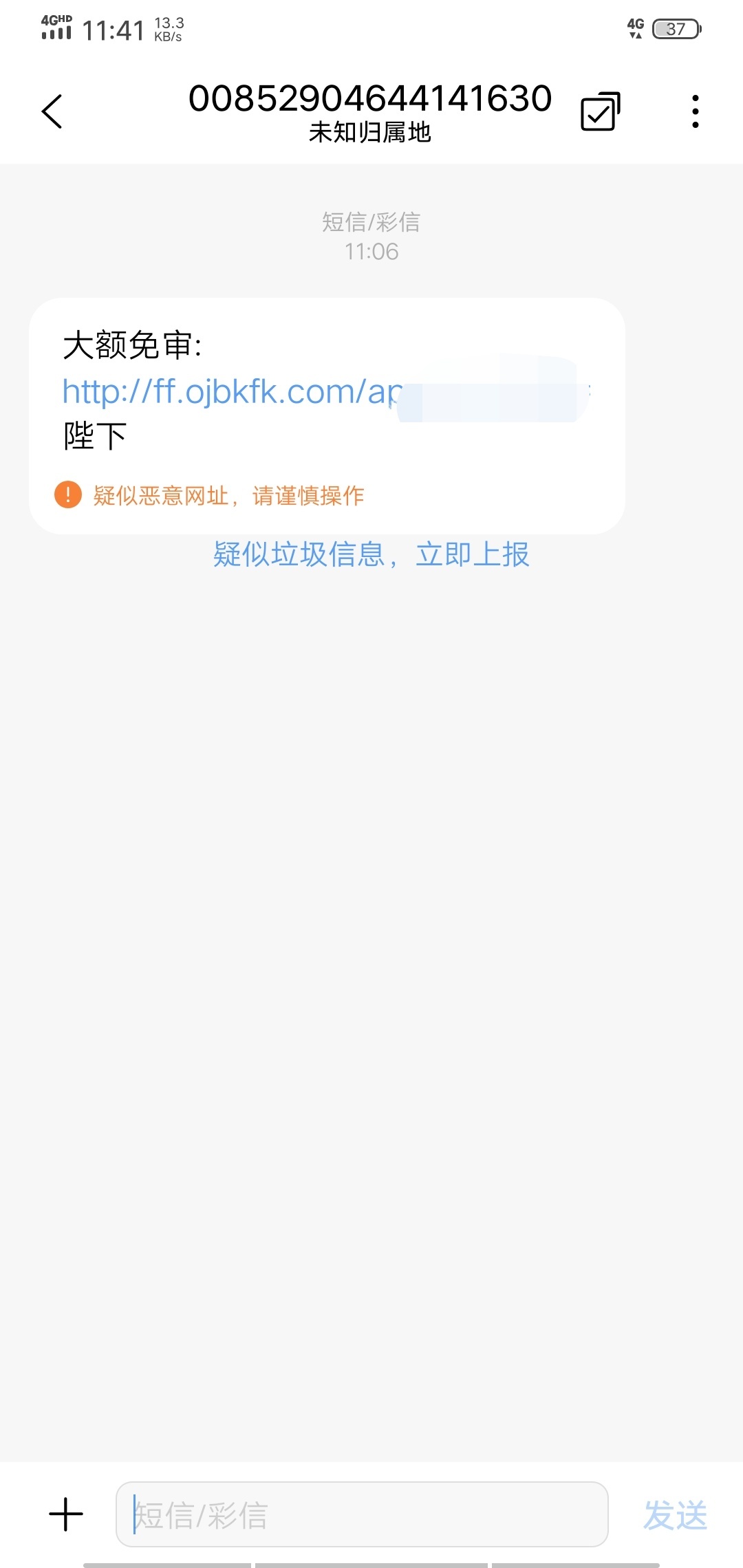Screen dimensions: 743x1568
Task: Go back to the message list
Action: 52,111
